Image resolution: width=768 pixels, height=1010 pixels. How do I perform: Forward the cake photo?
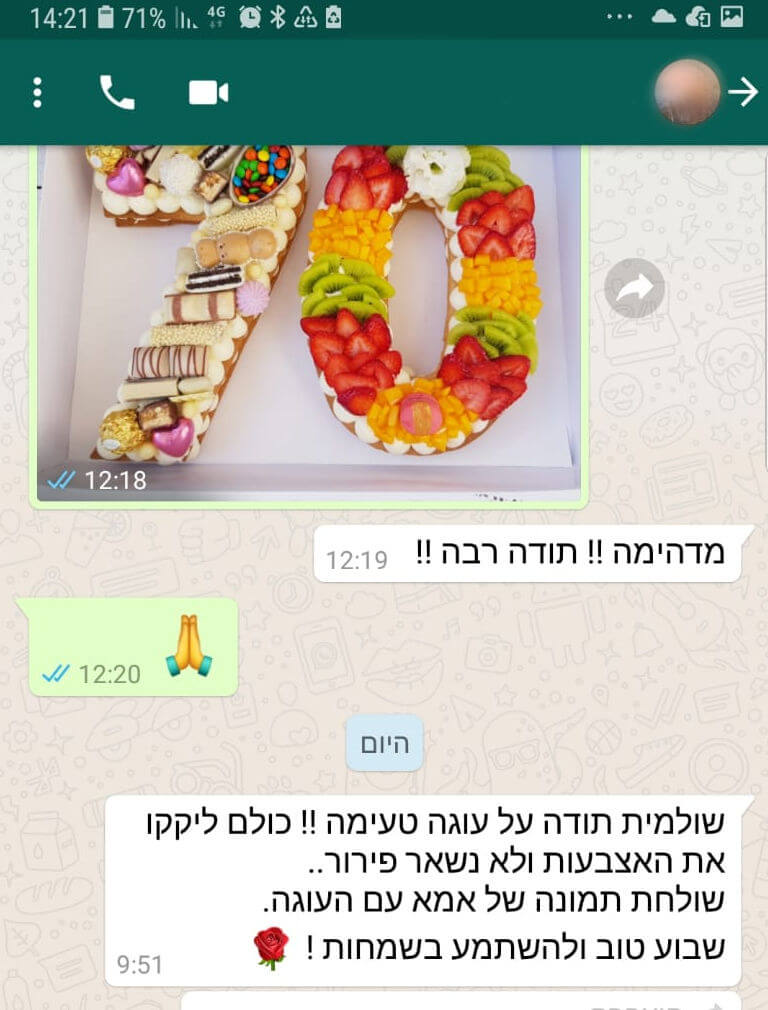click(635, 288)
